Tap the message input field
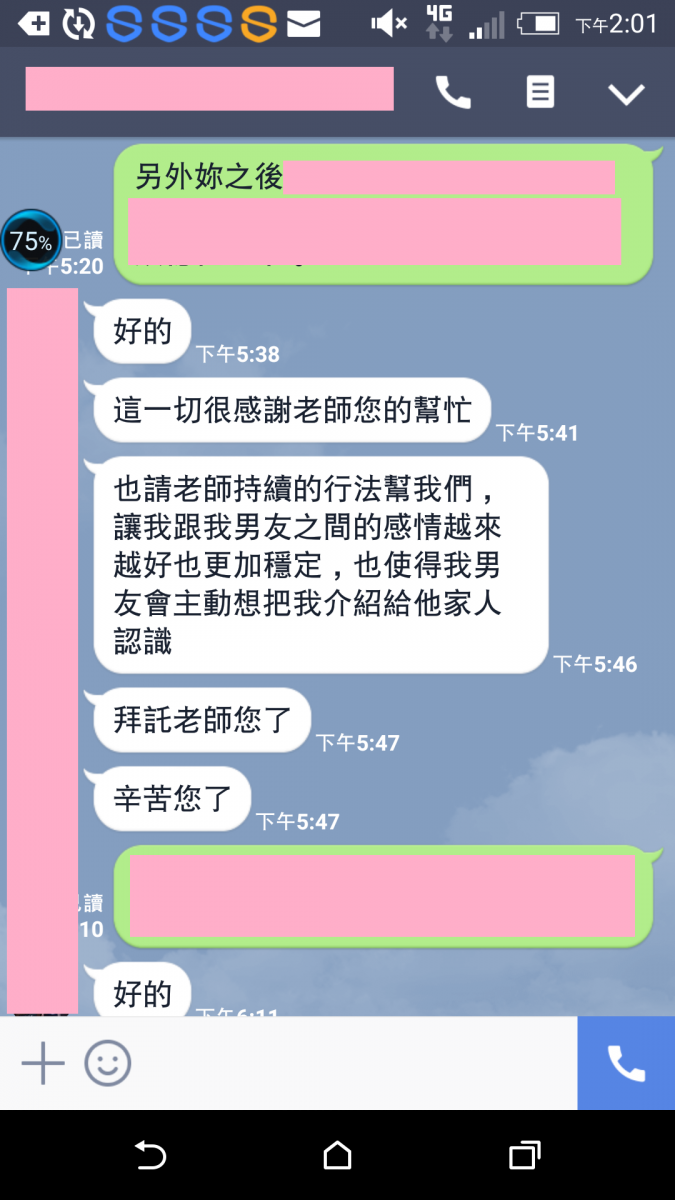The height and width of the screenshot is (1200, 675). [350, 1063]
